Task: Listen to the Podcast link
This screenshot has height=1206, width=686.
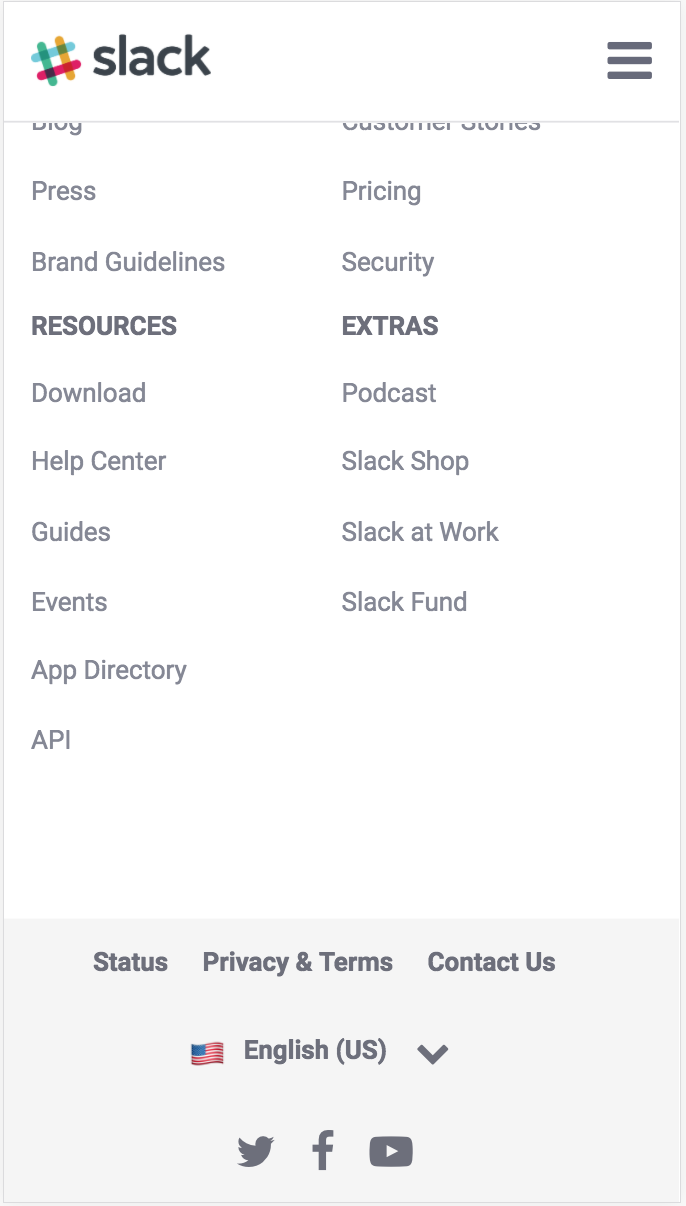Action: coord(389,393)
